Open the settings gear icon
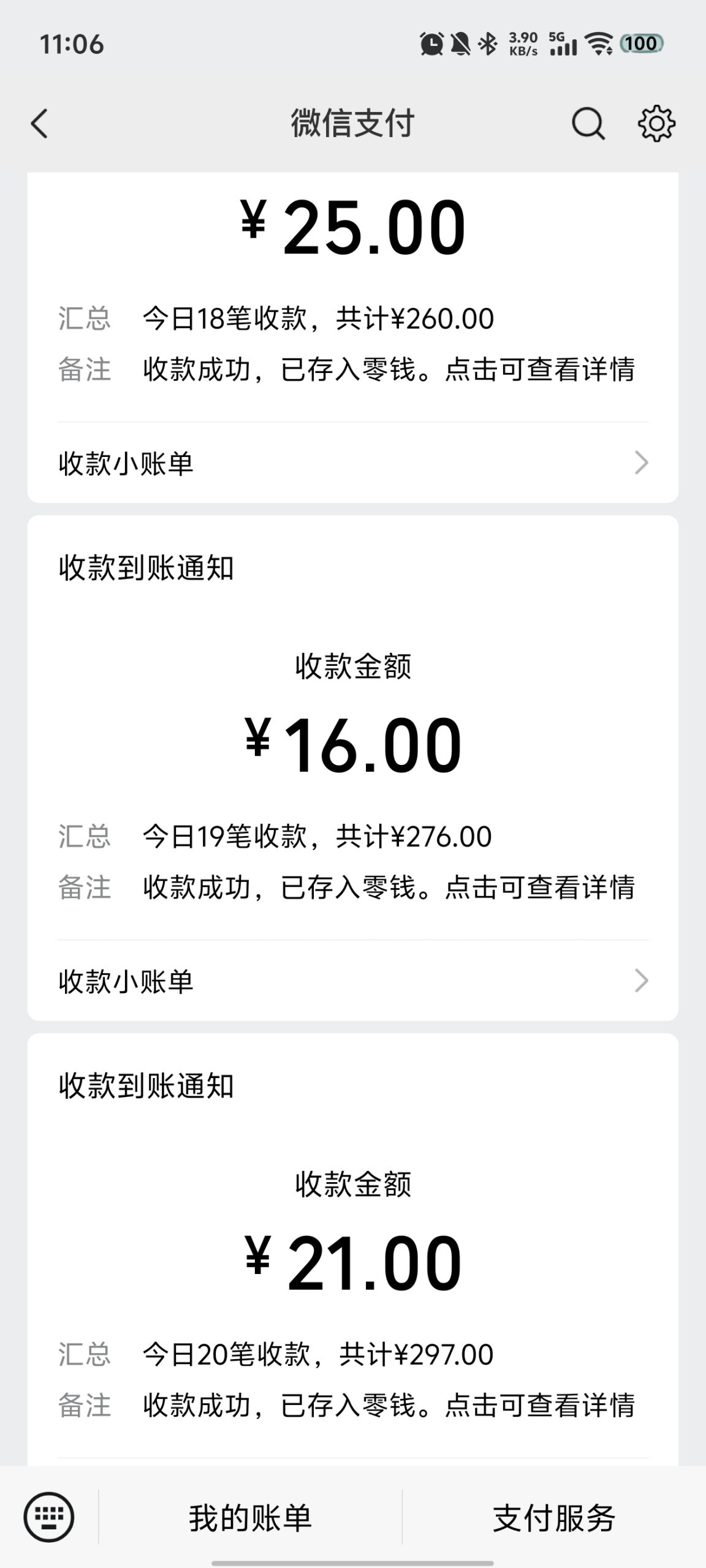The image size is (706, 1568). (x=656, y=124)
